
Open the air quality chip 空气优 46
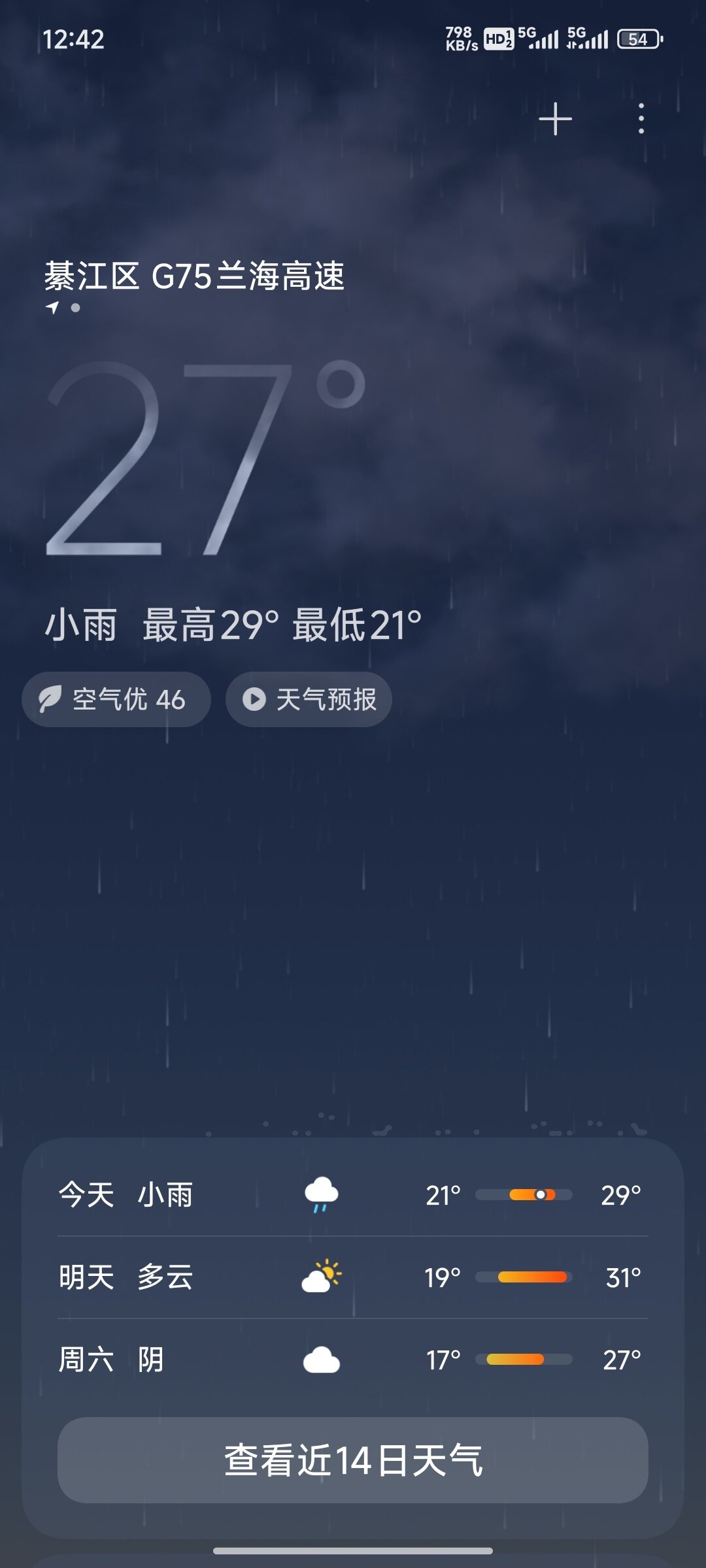116,700
